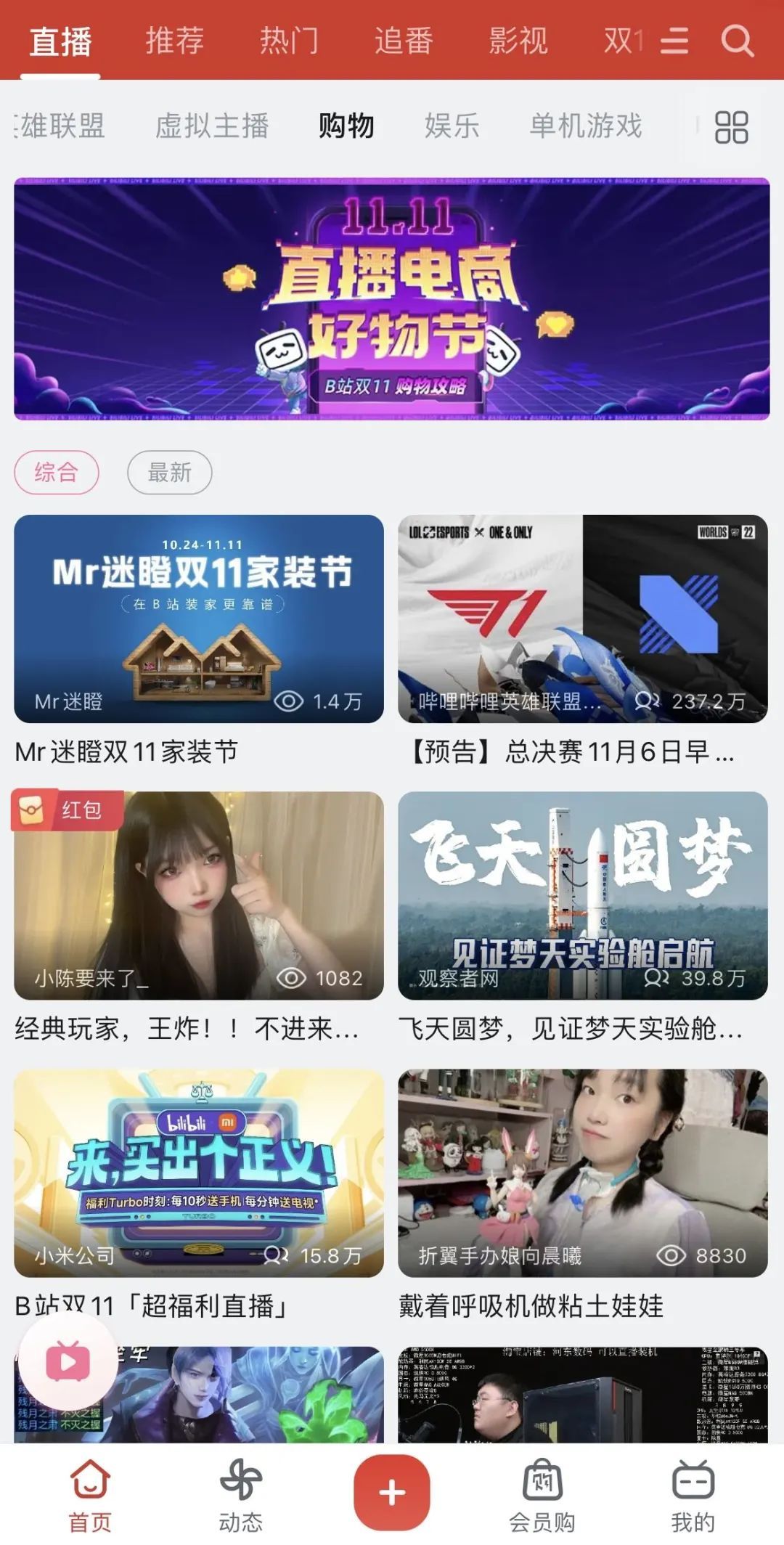
Task: Open 戴着呼吸机做粘土娃娃 live room
Action: click(x=583, y=1173)
